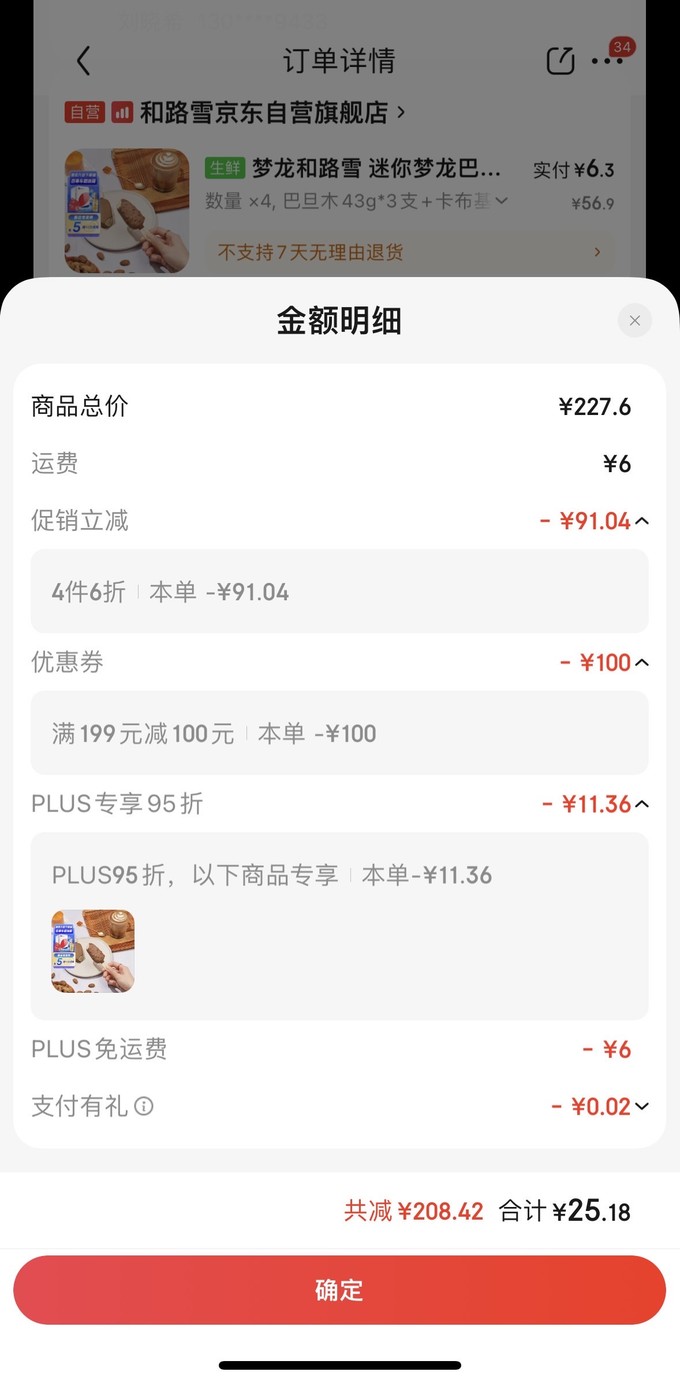The width and height of the screenshot is (680, 1383).
Task: Collapse the 促销立减 details
Action: click(642, 521)
